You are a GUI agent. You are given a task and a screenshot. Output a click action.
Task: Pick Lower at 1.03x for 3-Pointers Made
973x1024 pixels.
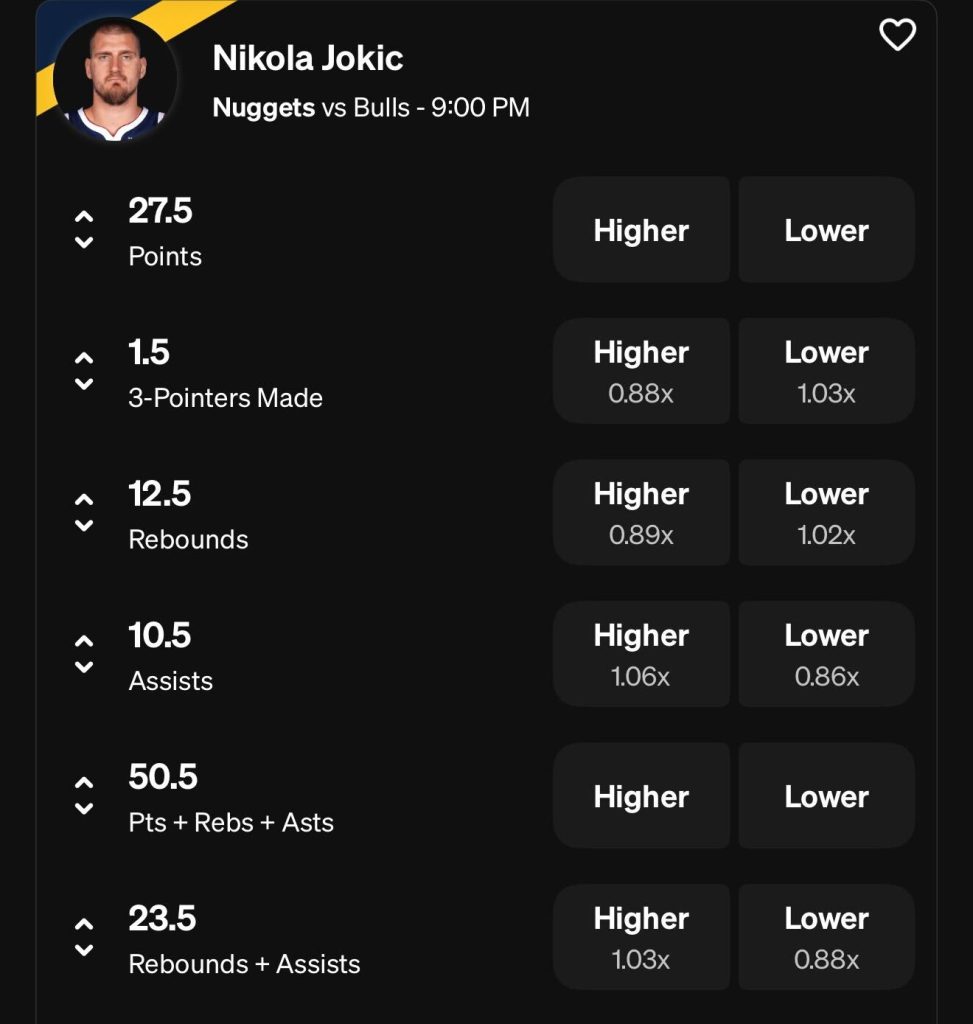pyautogui.click(x=825, y=370)
